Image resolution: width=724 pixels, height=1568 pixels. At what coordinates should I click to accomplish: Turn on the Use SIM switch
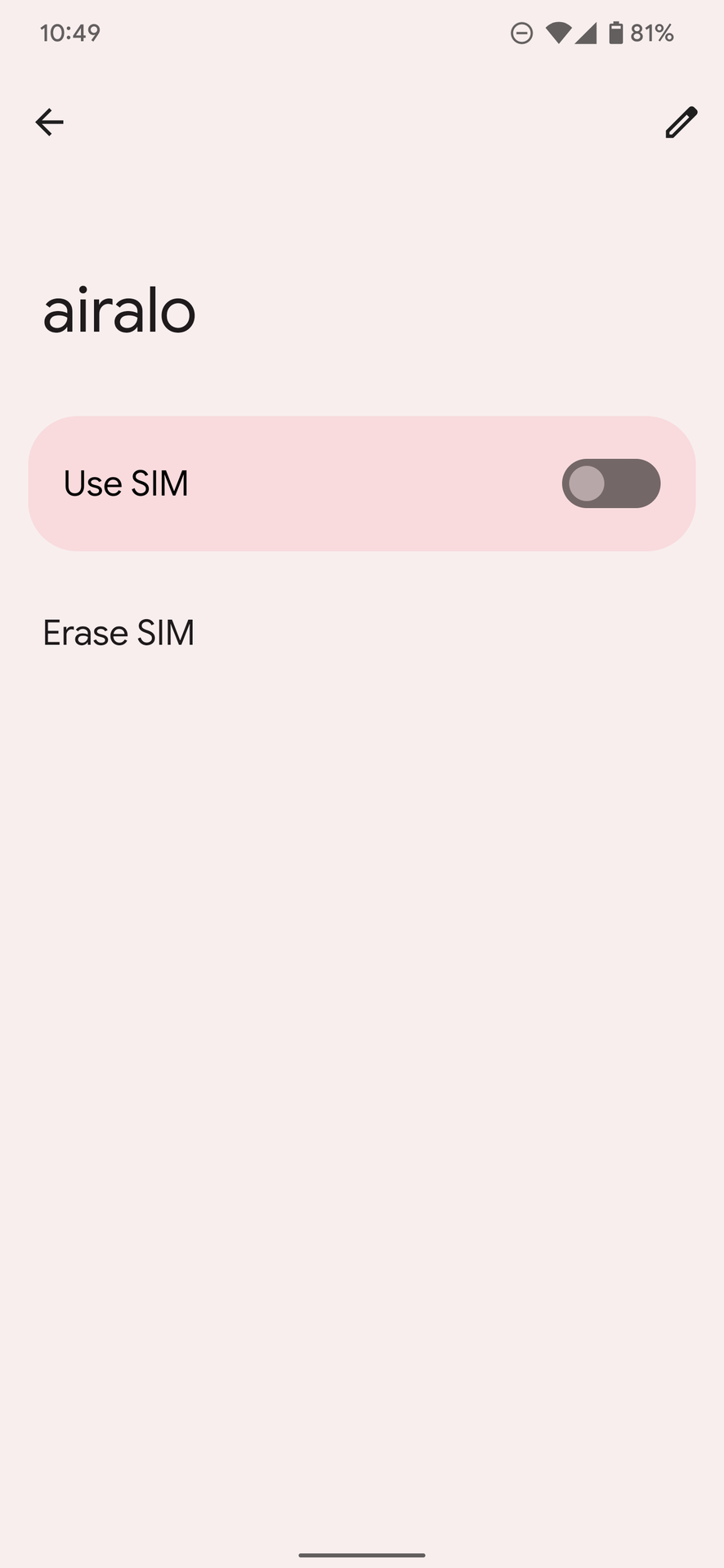610,483
